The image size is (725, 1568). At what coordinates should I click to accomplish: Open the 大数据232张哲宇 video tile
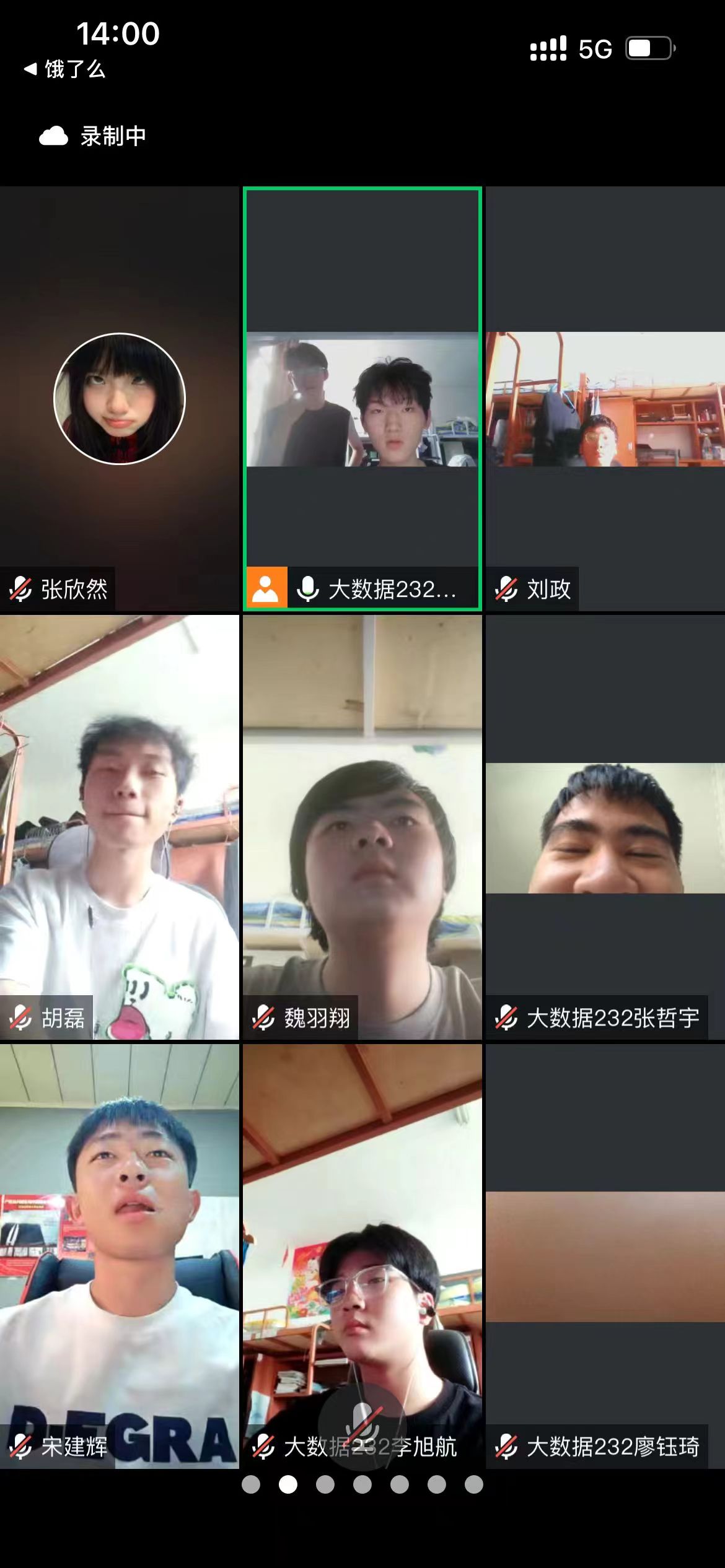(605, 827)
